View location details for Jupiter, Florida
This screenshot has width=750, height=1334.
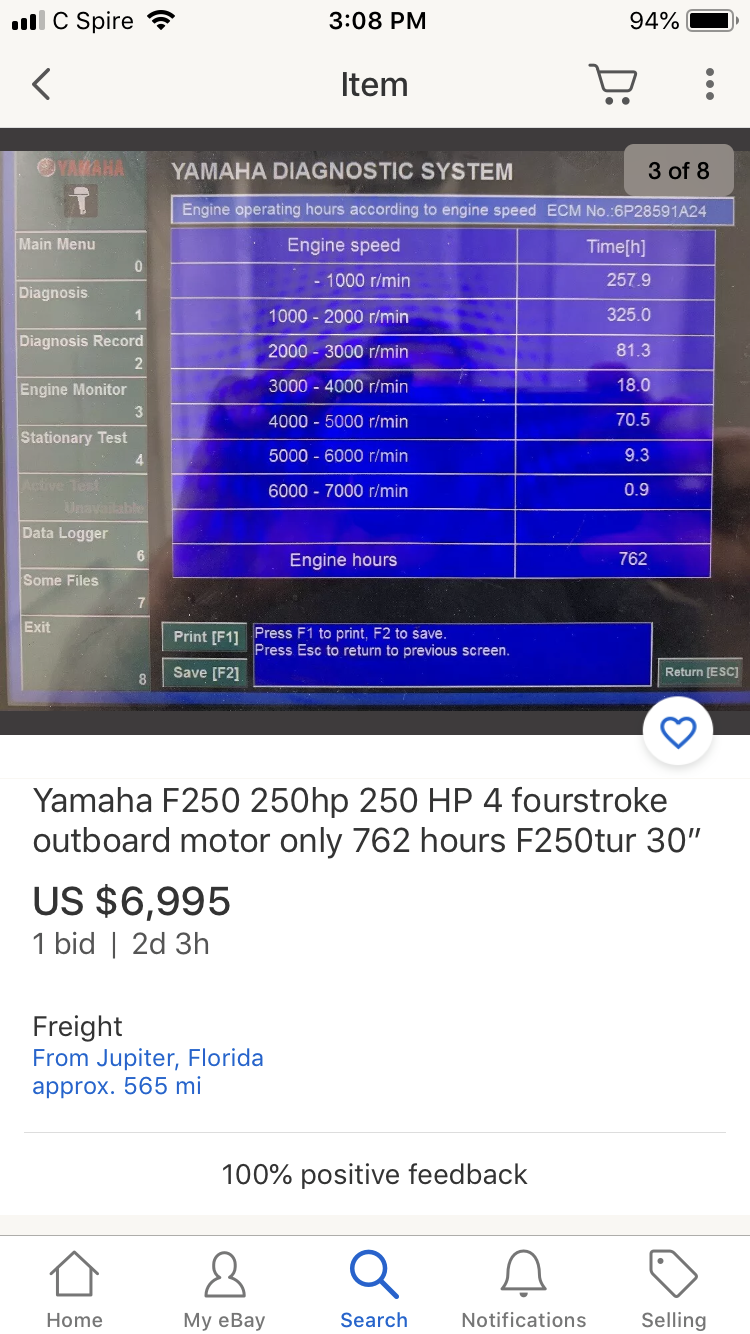[x=148, y=1058]
